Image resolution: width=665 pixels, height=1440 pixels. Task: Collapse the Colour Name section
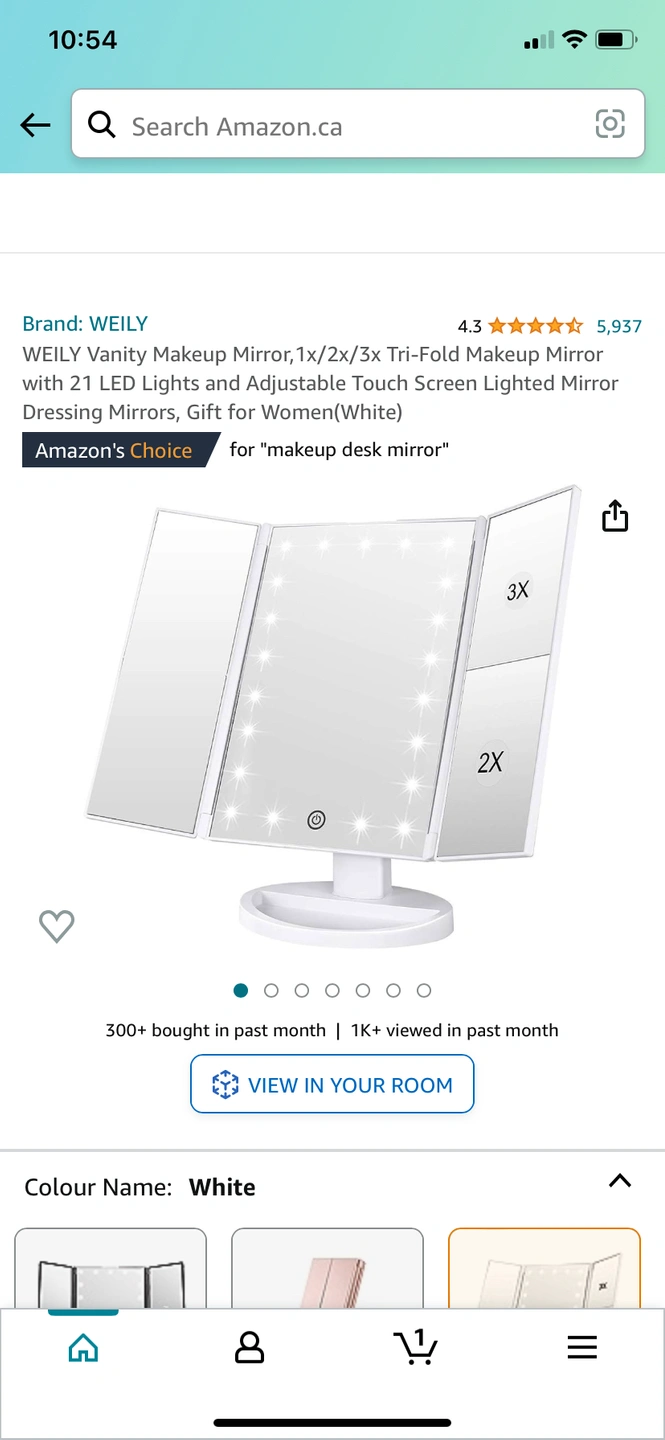[x=620, y=1181]
